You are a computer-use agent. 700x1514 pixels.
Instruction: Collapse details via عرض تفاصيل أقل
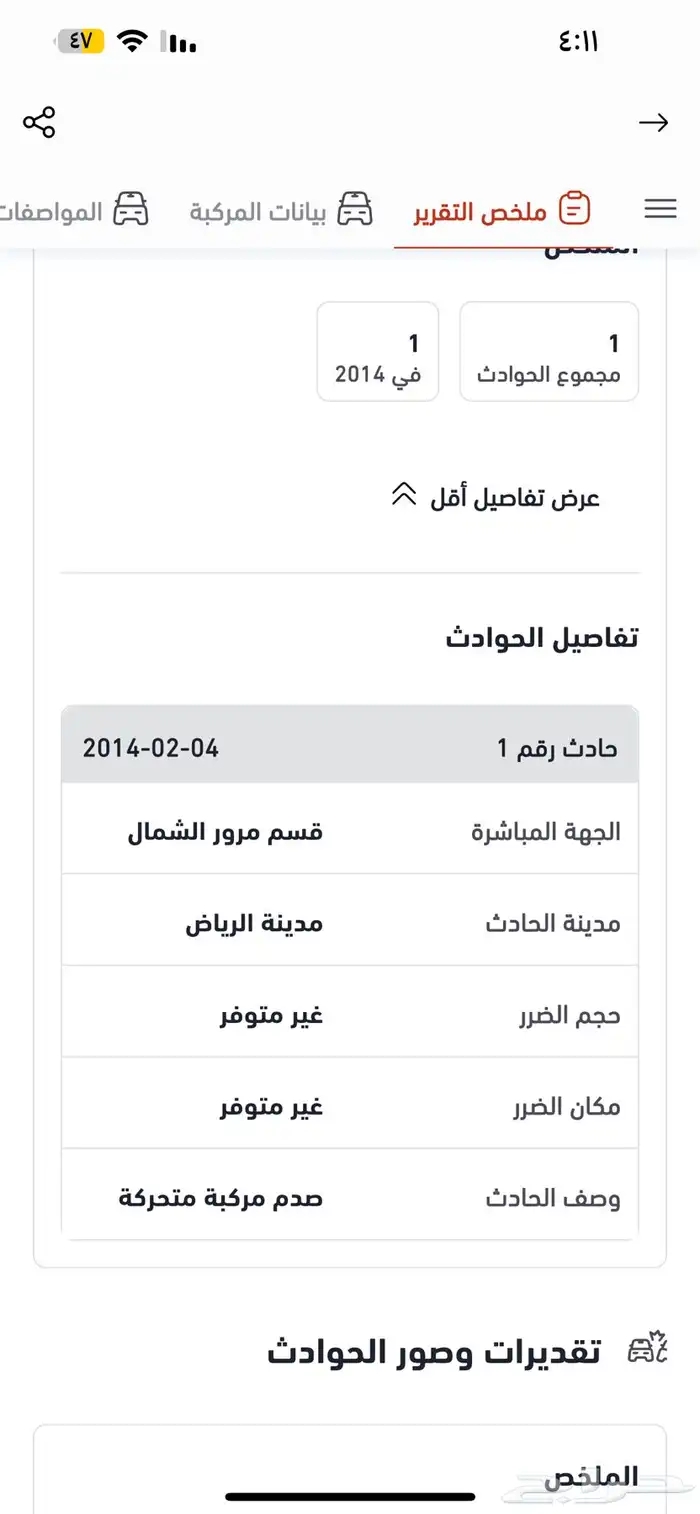click(496, 497)
